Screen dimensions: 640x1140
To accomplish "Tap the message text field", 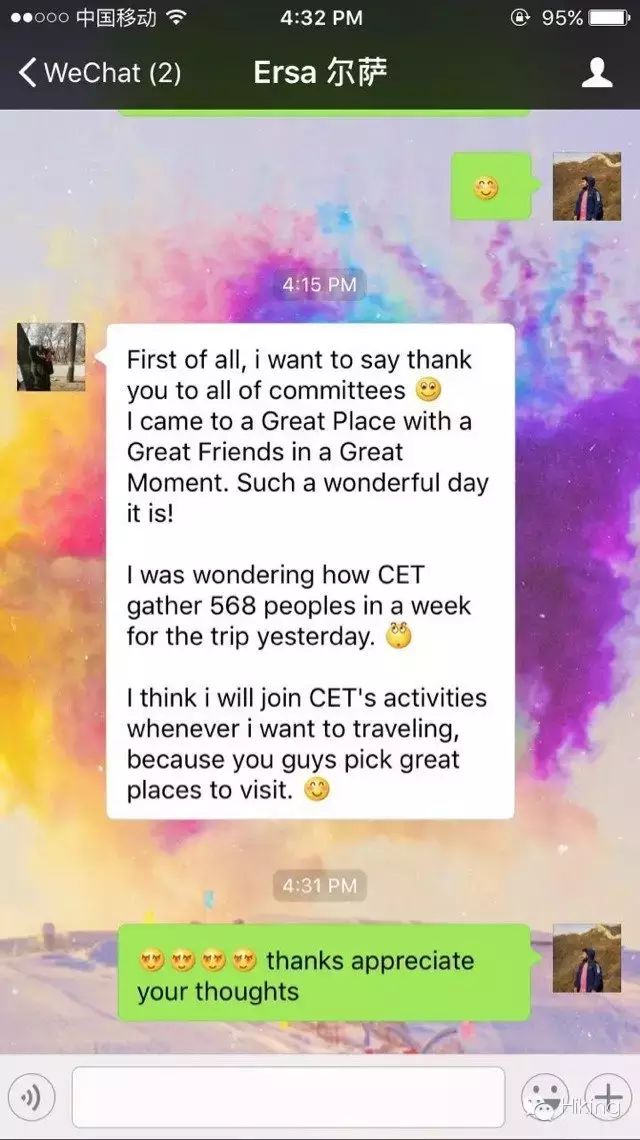I will click(288, 1097).
